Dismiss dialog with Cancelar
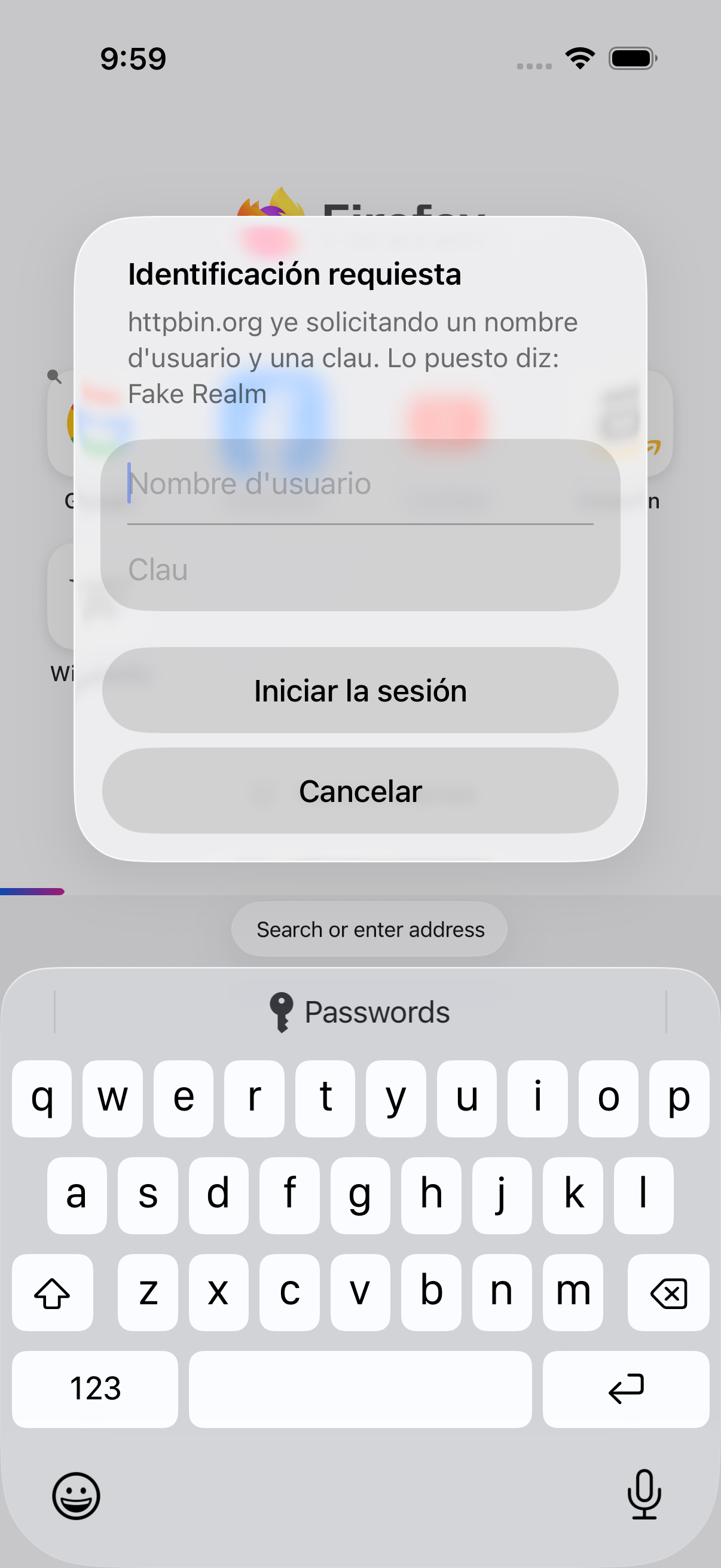The height and width of the screenshot is (1568, 721). (x=360, y=790)
